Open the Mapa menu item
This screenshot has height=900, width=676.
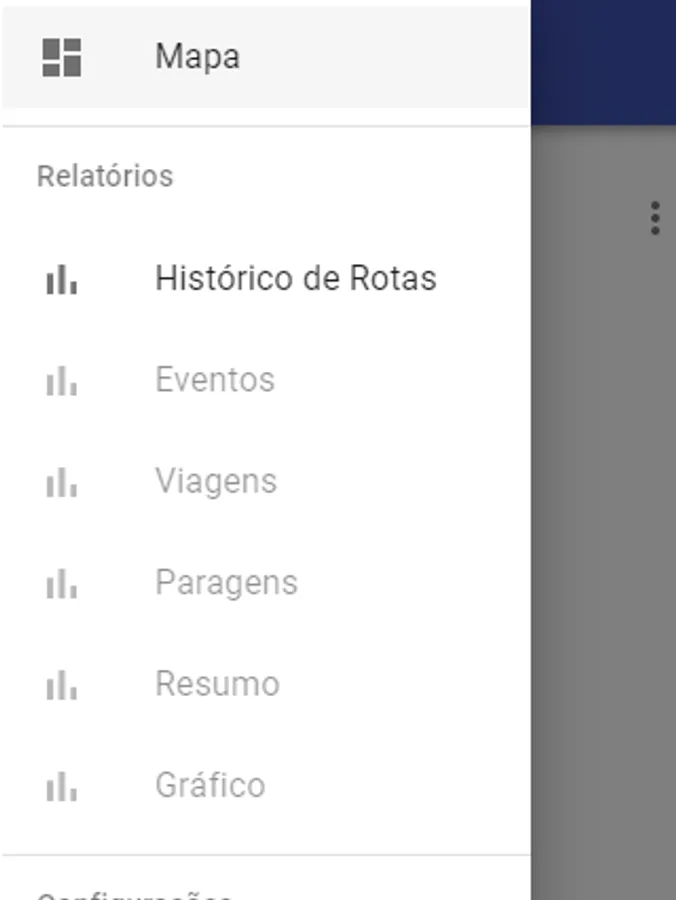coord(197,57)
